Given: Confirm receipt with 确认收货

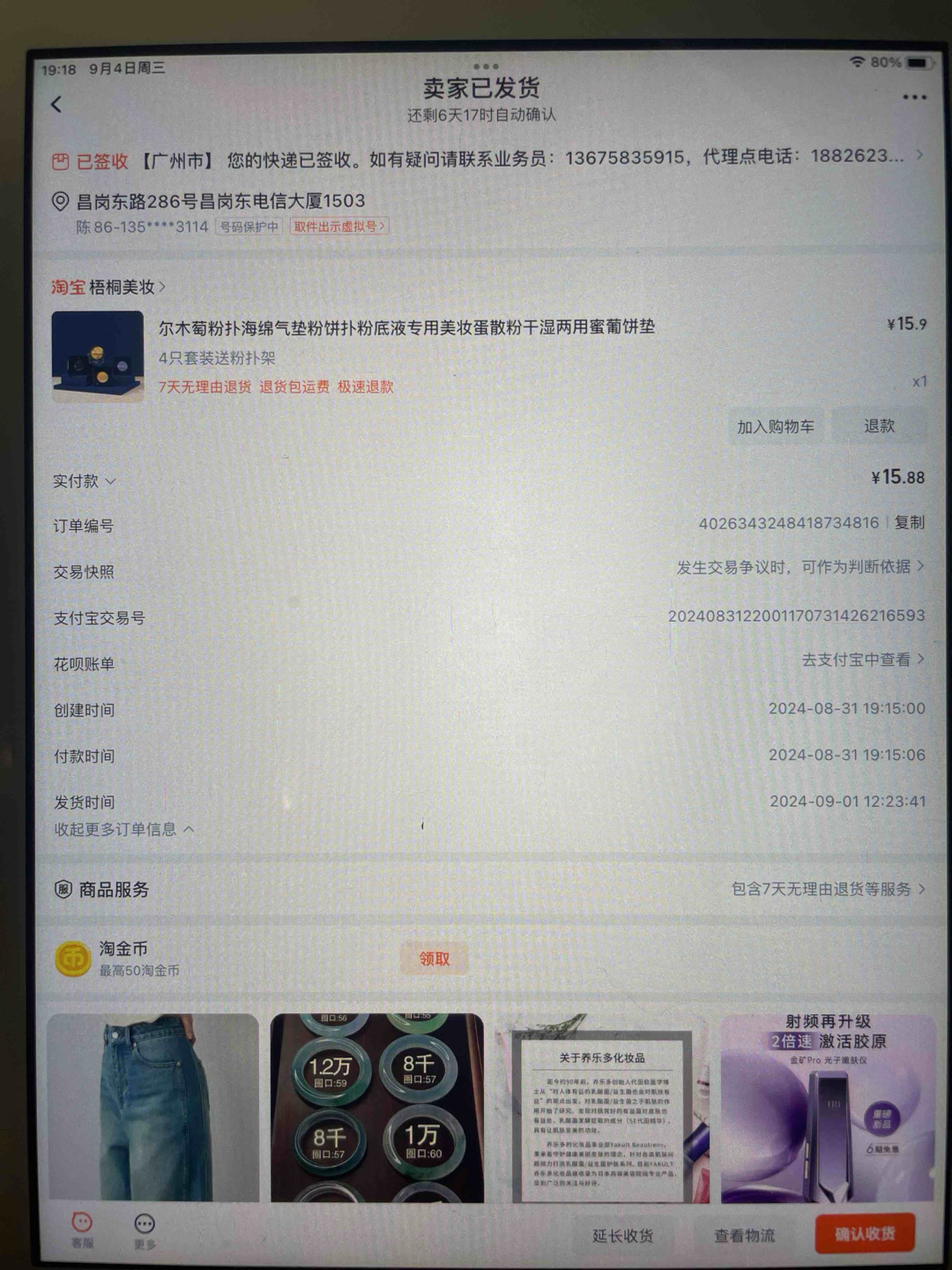Looking at the screenshot, I should 864,1234.
